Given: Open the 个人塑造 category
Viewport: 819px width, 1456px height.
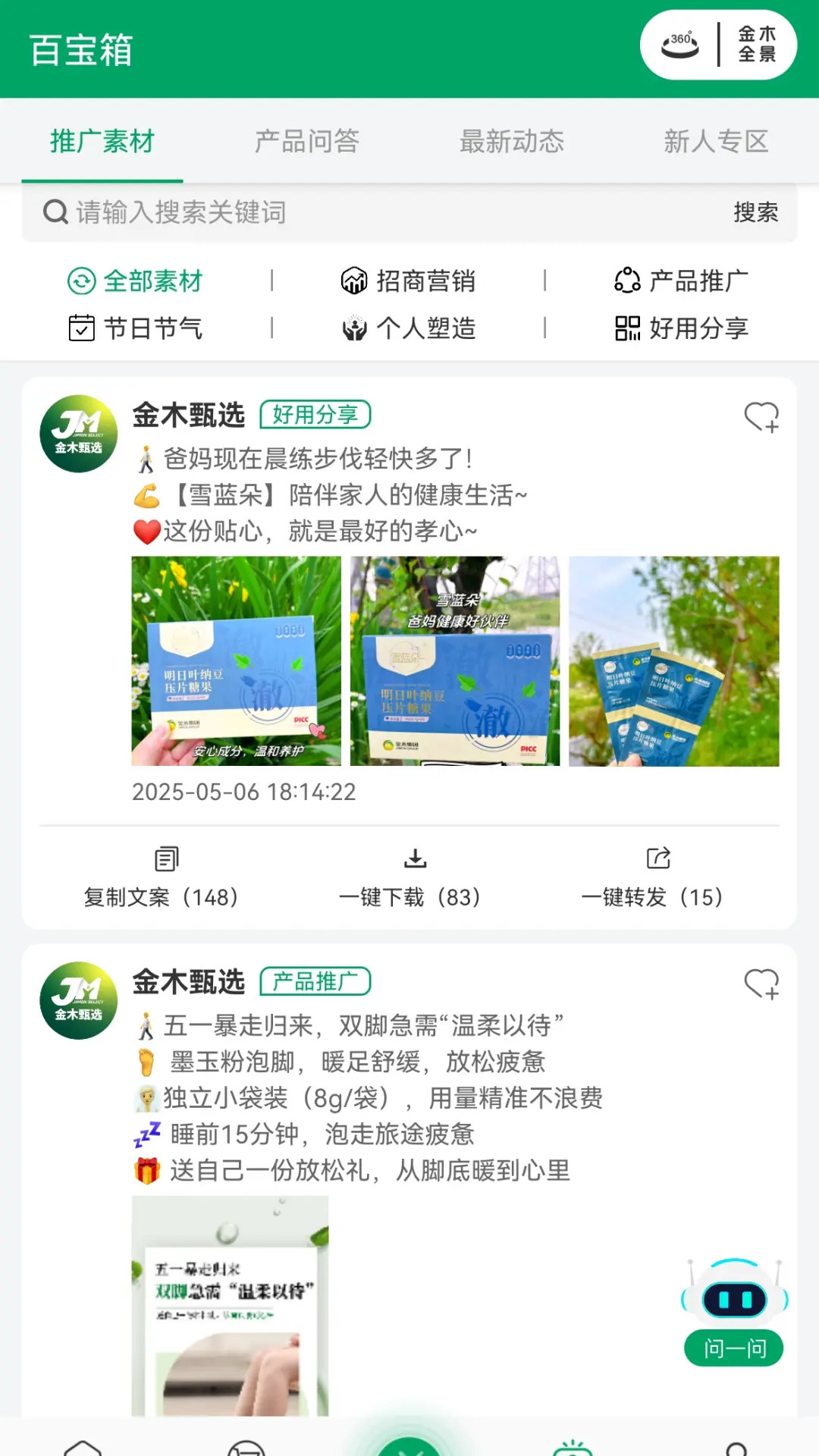Looking at the screenshot, I should pyautogui.click(x=411, y=328).
